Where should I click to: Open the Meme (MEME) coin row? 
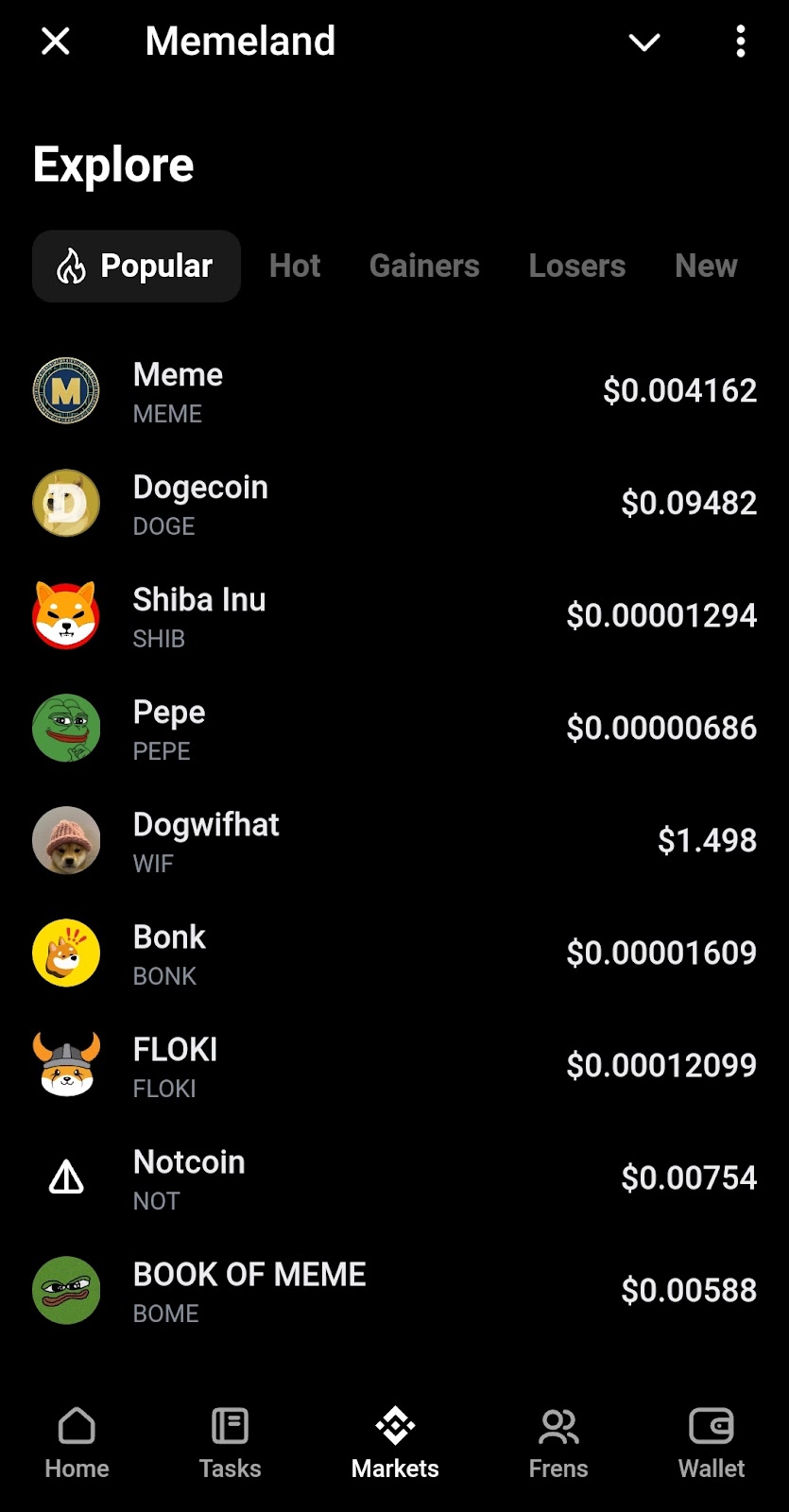[x=394, y=391]
